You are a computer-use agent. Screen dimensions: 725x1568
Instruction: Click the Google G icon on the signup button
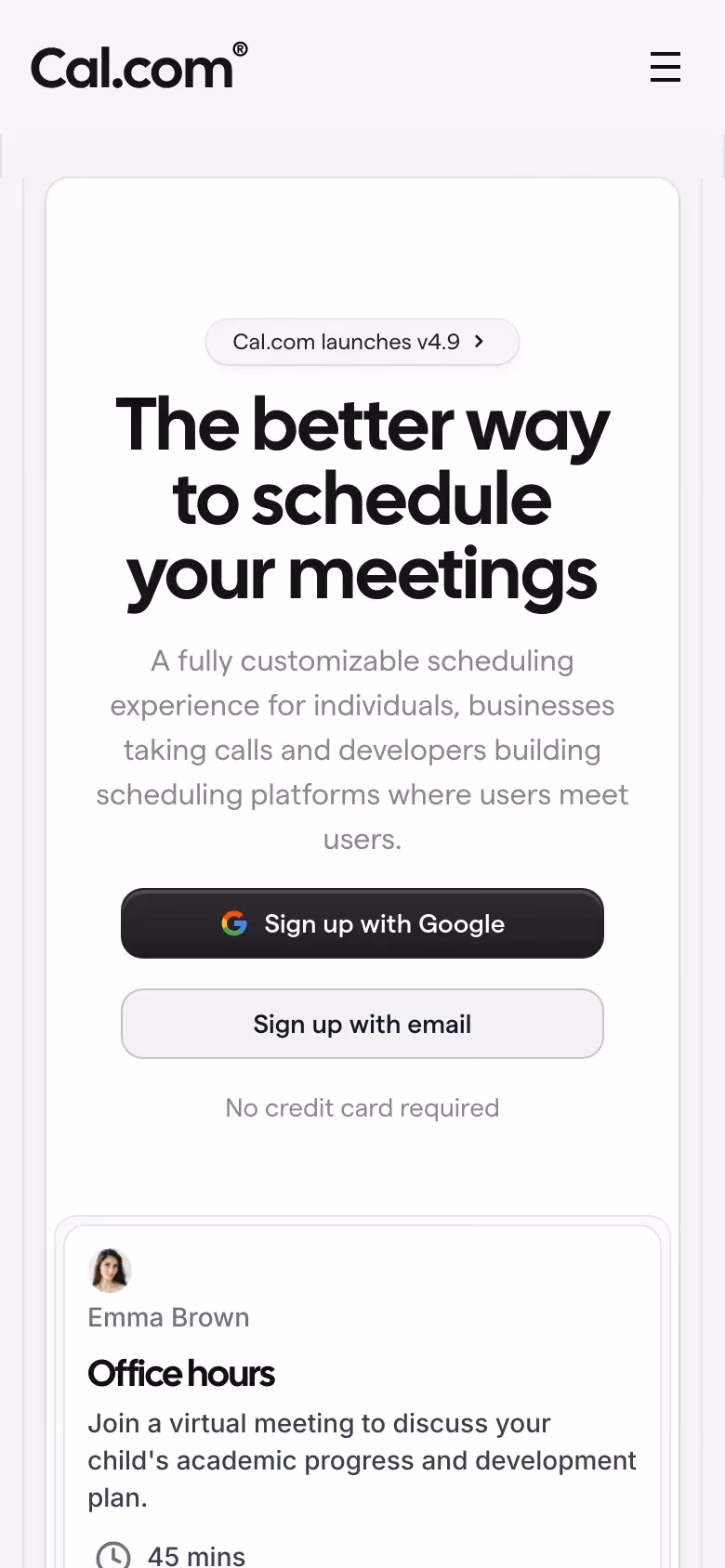(x=235, y=923)
